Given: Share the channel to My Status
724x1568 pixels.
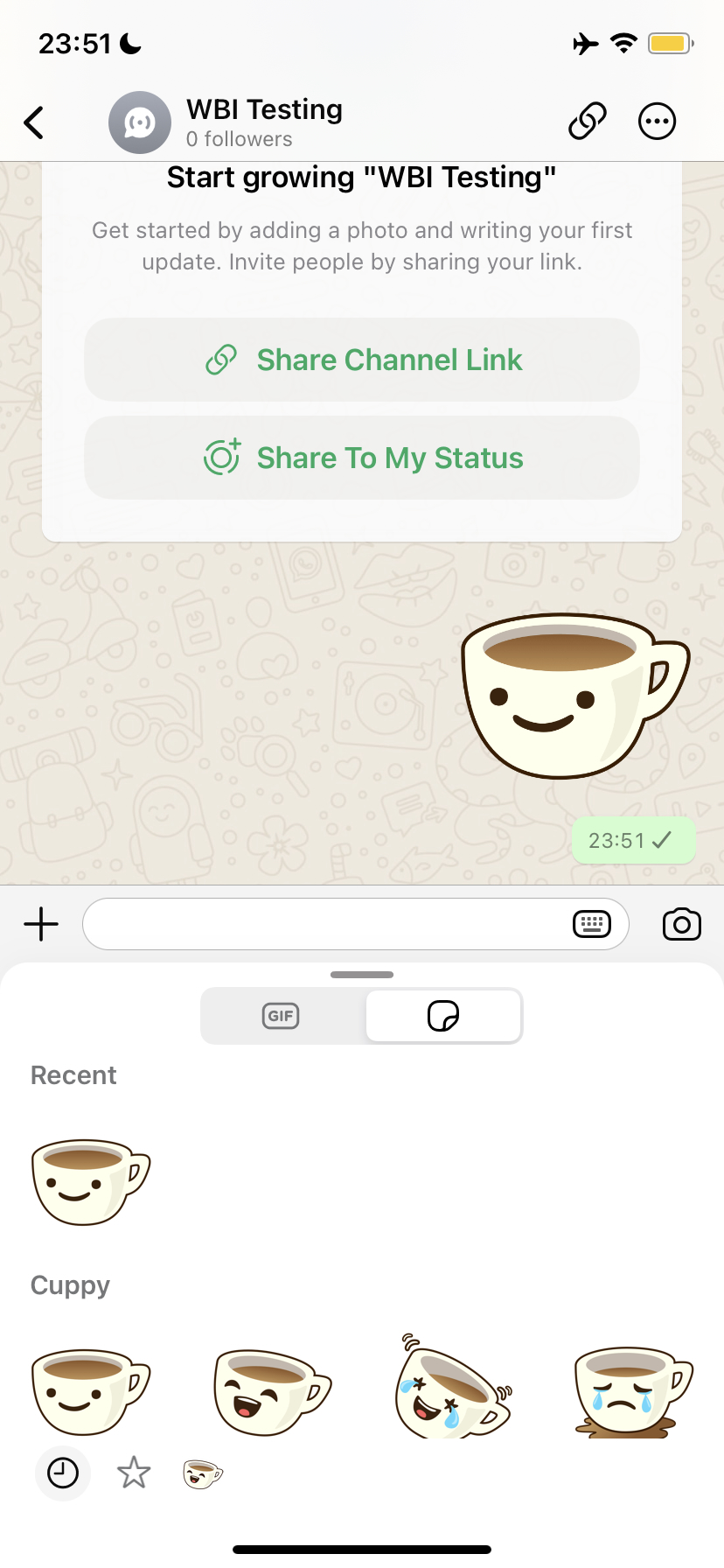Looking at the screenshot, I should [362, 458].
